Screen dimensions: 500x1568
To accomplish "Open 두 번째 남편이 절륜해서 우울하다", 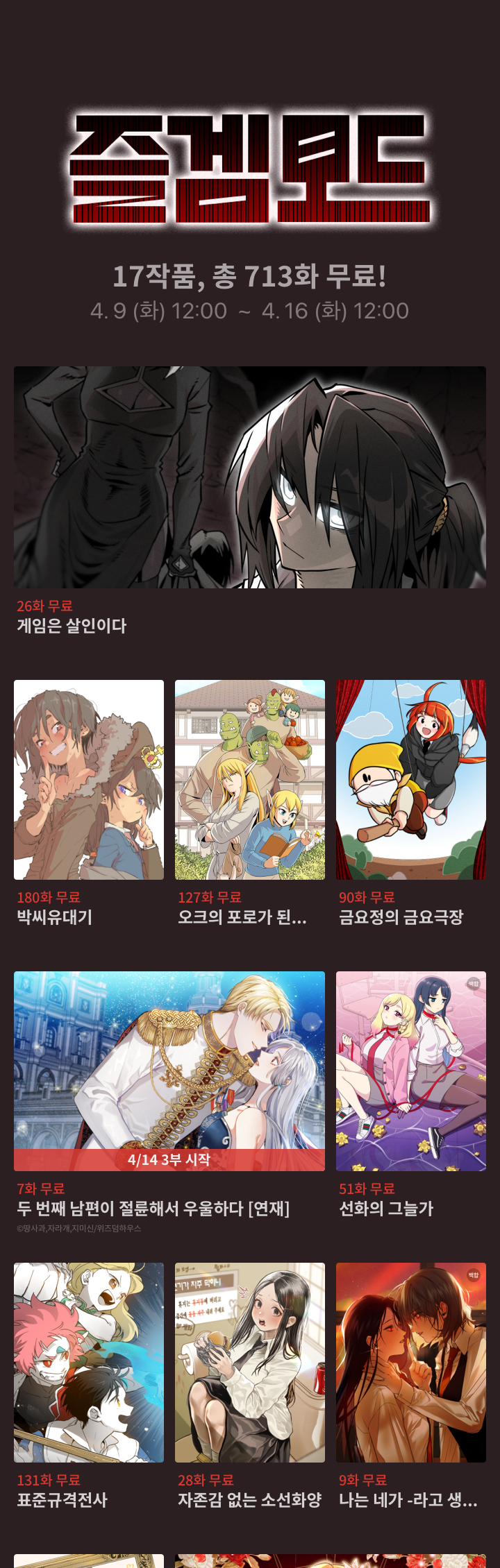I will pos(169,1071).
